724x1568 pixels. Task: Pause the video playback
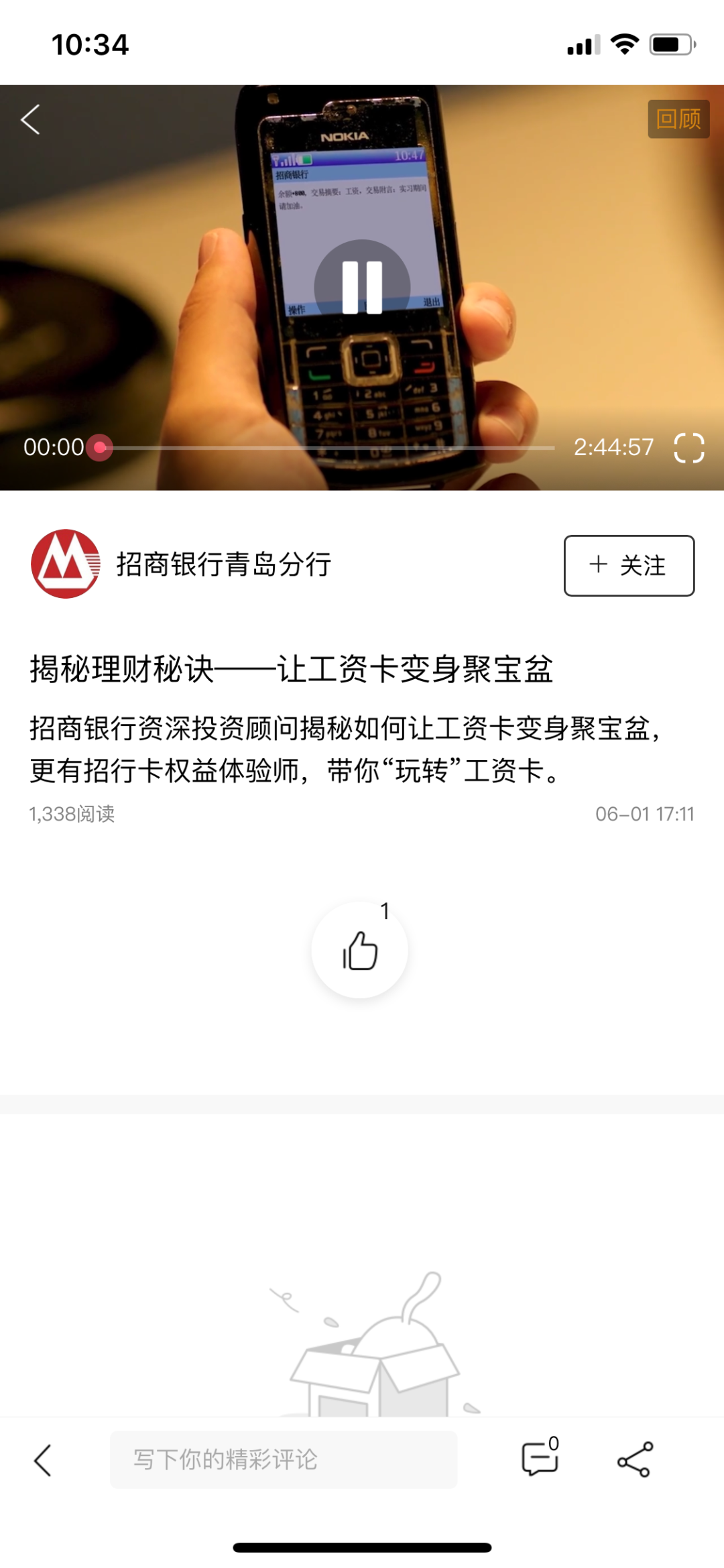[x=362, y=287]
